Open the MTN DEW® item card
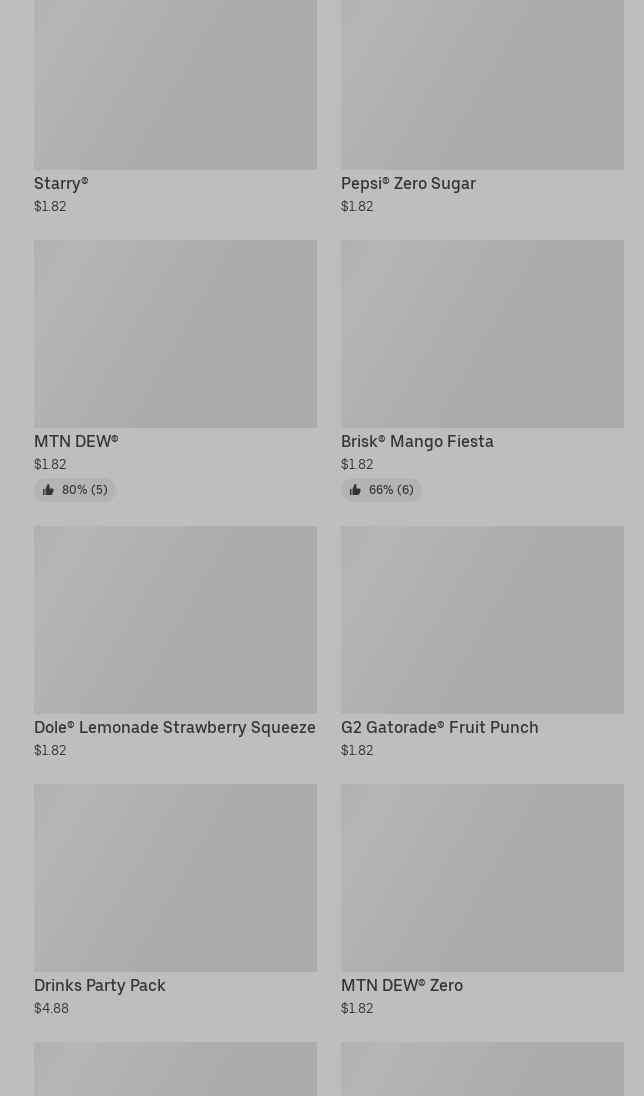The height and width of the screenshot is (1096, 644). point(175,370)
